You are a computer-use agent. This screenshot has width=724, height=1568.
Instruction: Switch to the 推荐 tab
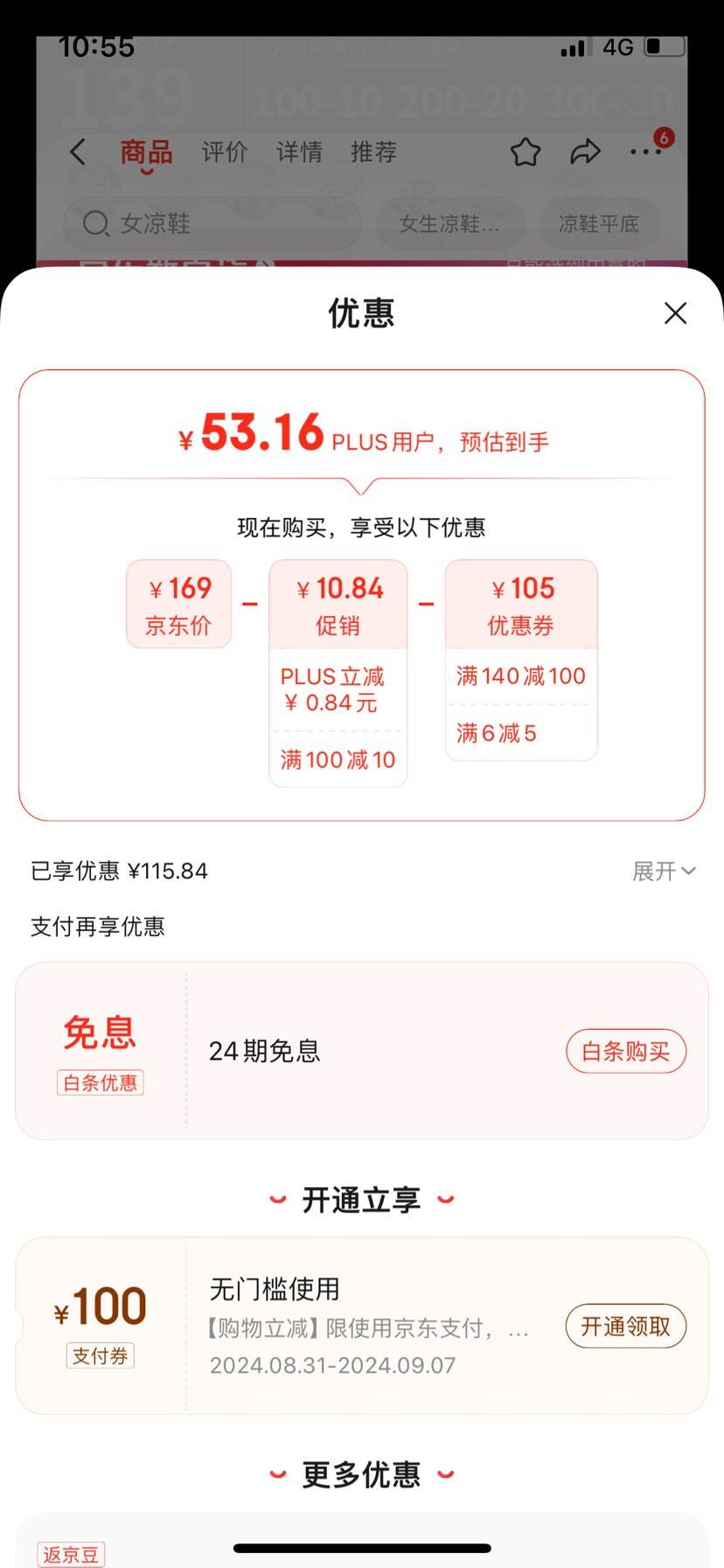(373, 151)
